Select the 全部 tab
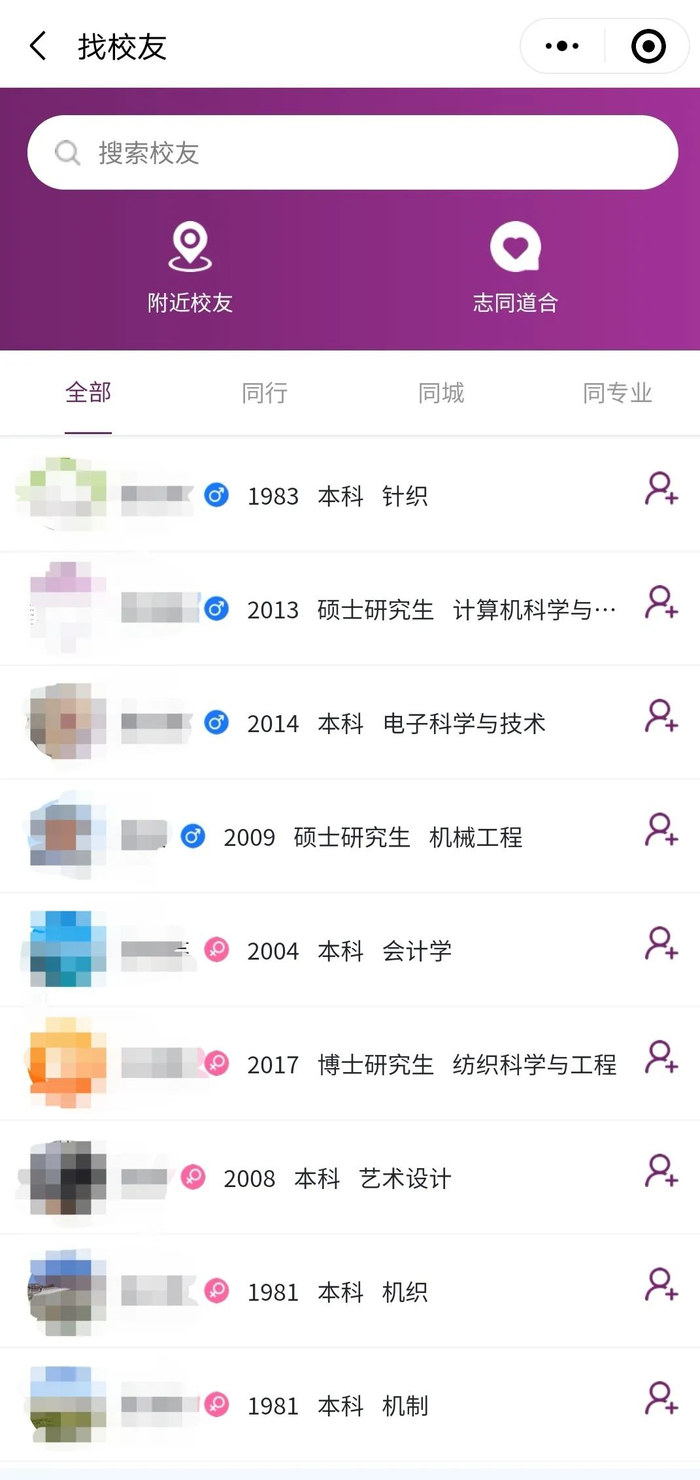700x1480 pixels. (88, 393)
